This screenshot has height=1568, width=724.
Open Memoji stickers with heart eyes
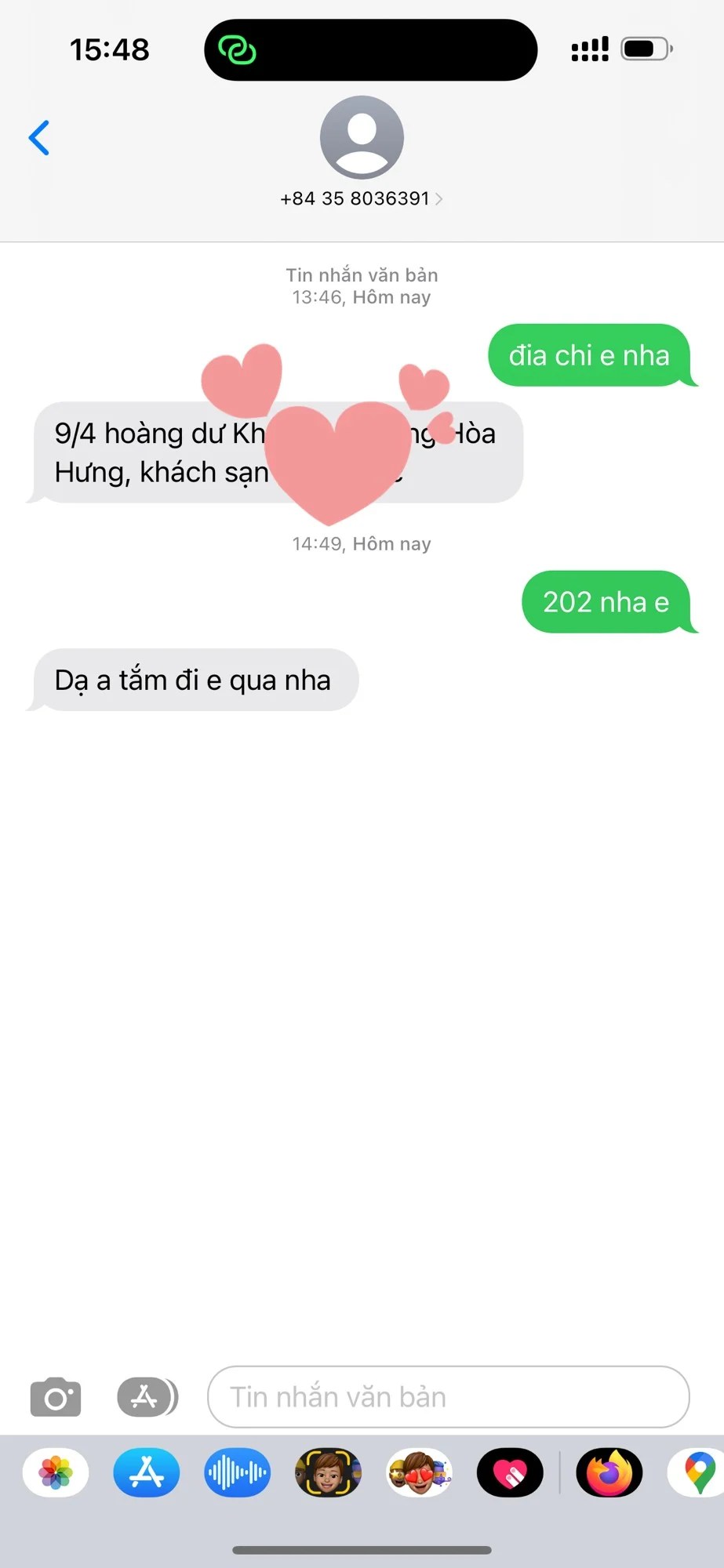419,1473
